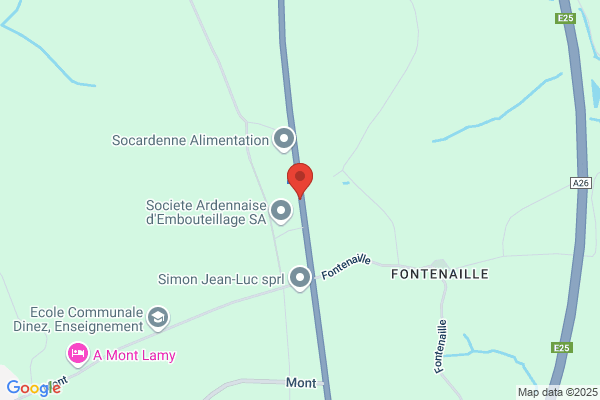Open the Simon Jean-Luc sprl marker

[x=300, y=278]
